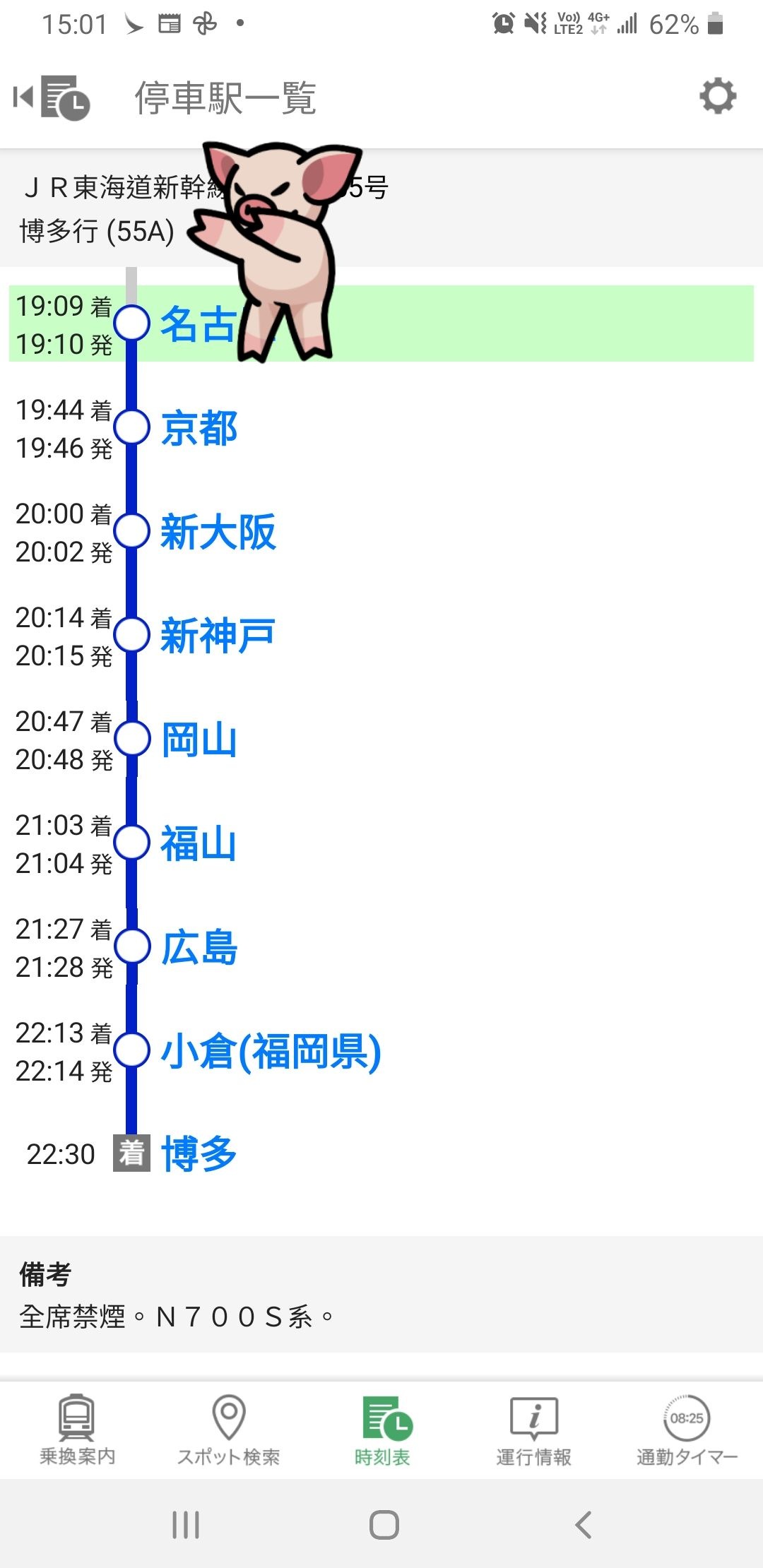
Task: Open 博多 terminal station link
Action: 199,1154
